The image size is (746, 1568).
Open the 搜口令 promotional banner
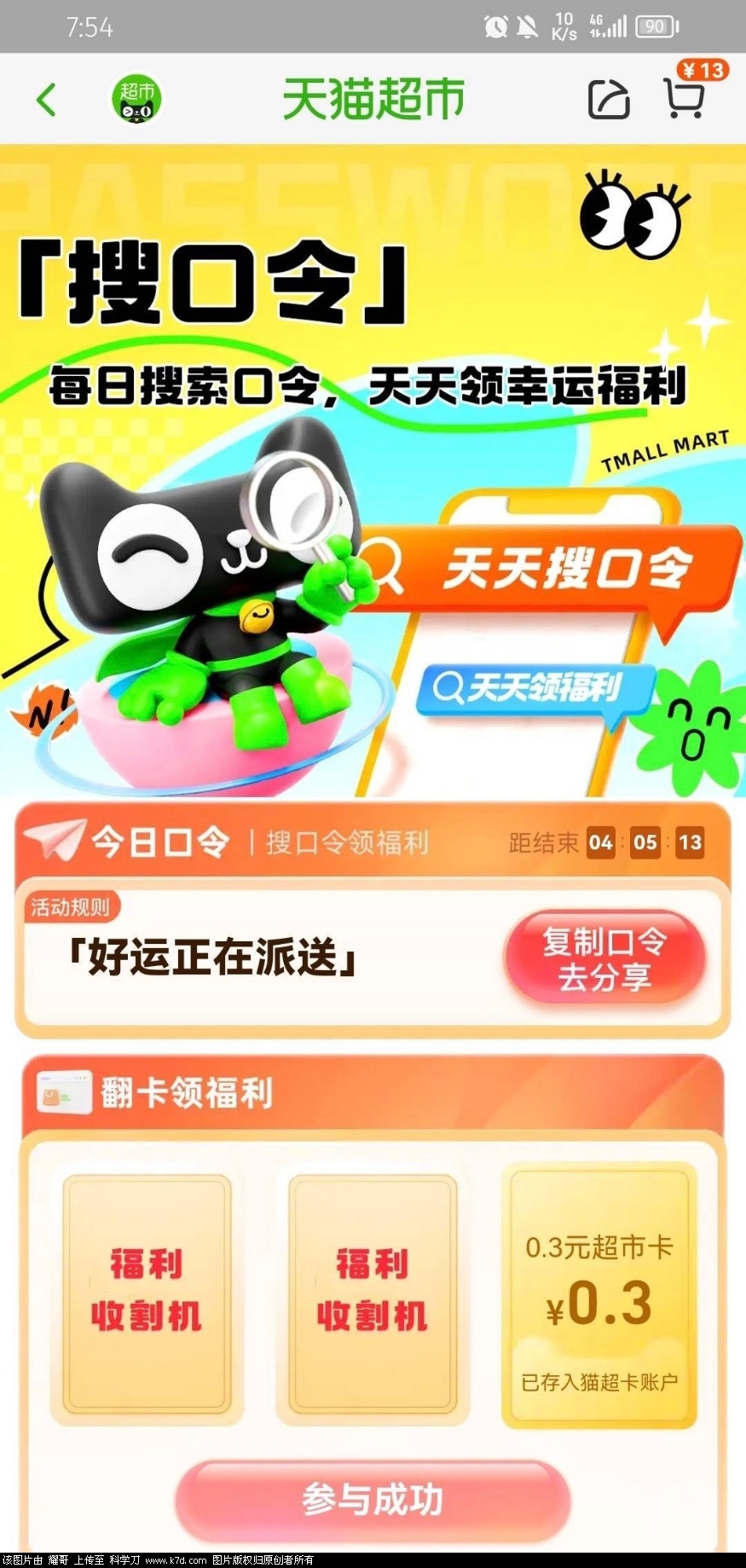coord(373,469)
